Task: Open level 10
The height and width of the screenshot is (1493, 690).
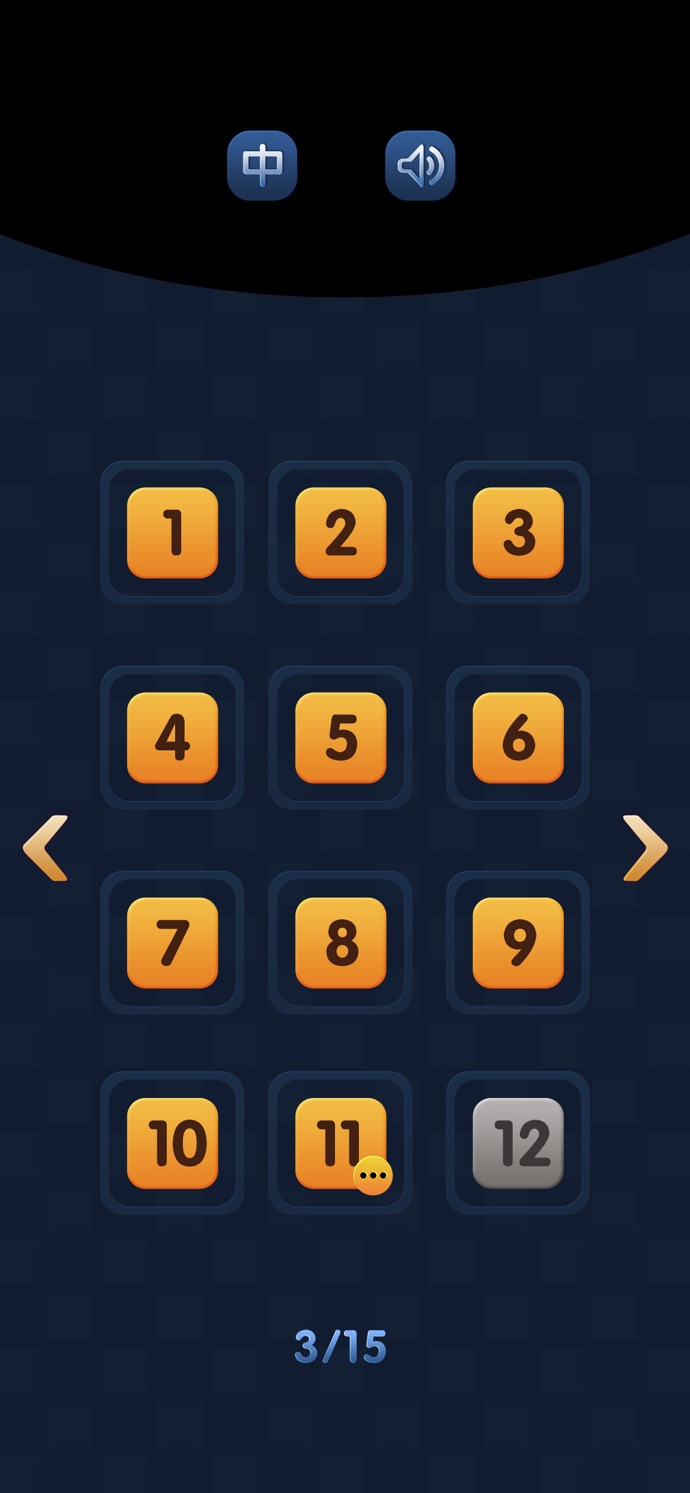Action: 172,1143
